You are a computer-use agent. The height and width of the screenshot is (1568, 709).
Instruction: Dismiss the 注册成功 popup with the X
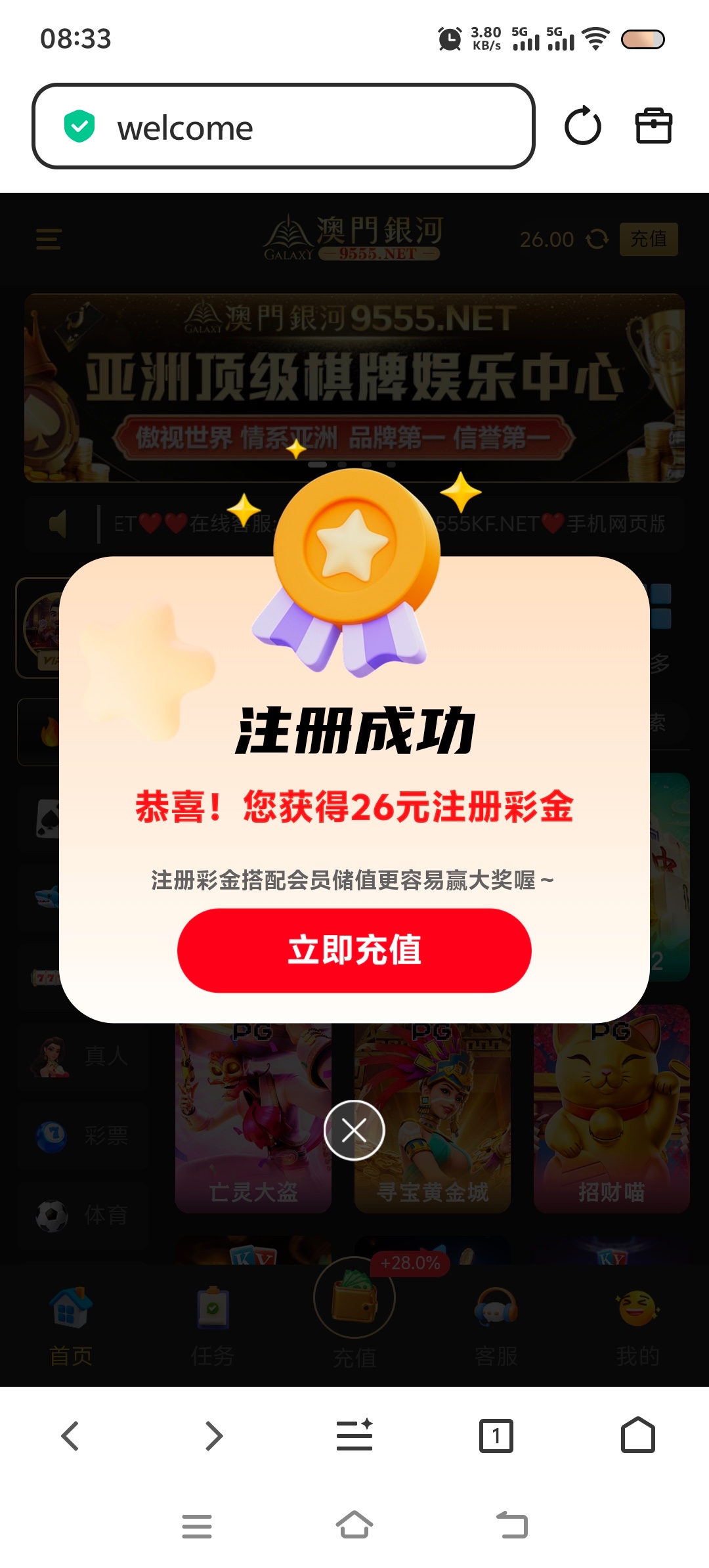354,1130
